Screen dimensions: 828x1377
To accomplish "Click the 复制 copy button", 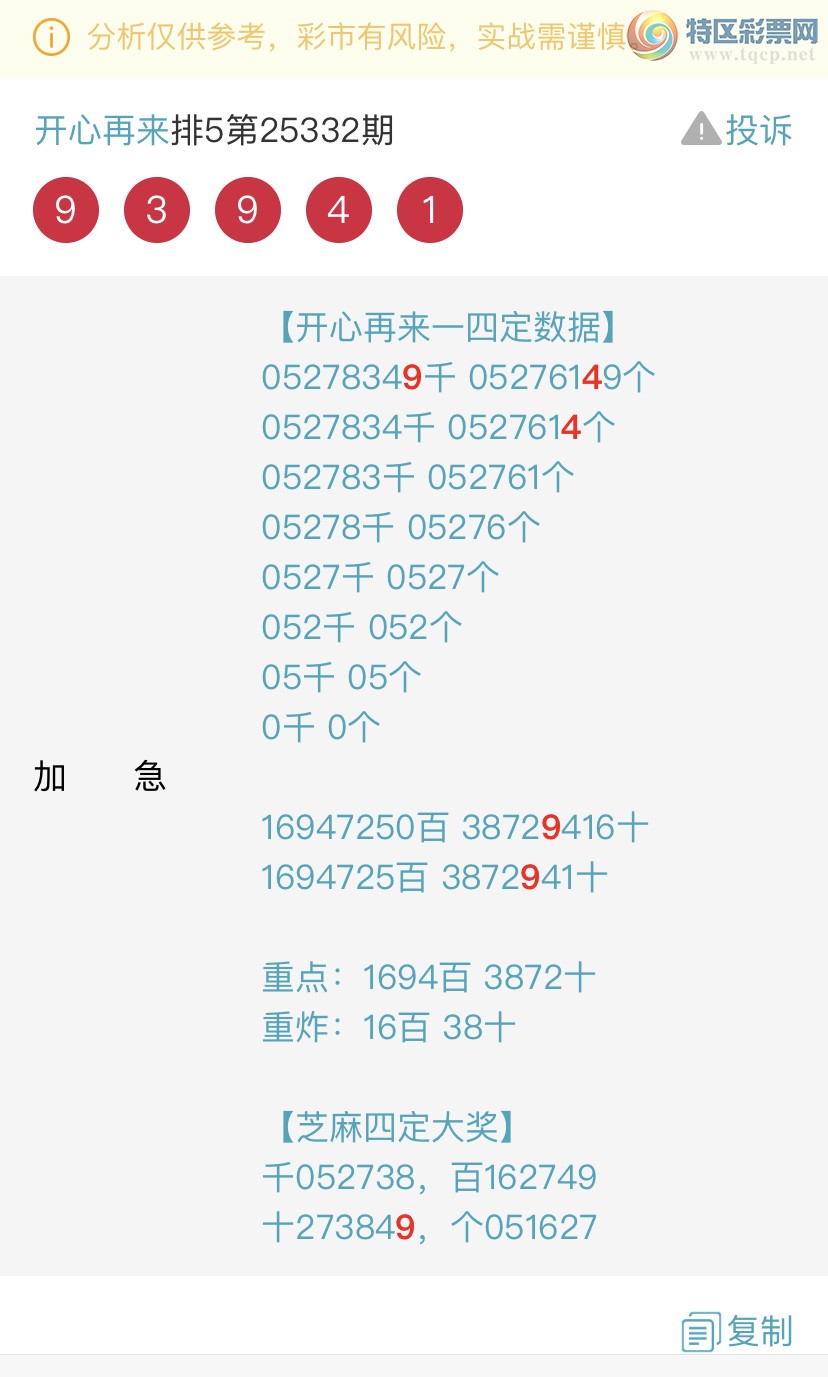I will (x=762, y=1331).
